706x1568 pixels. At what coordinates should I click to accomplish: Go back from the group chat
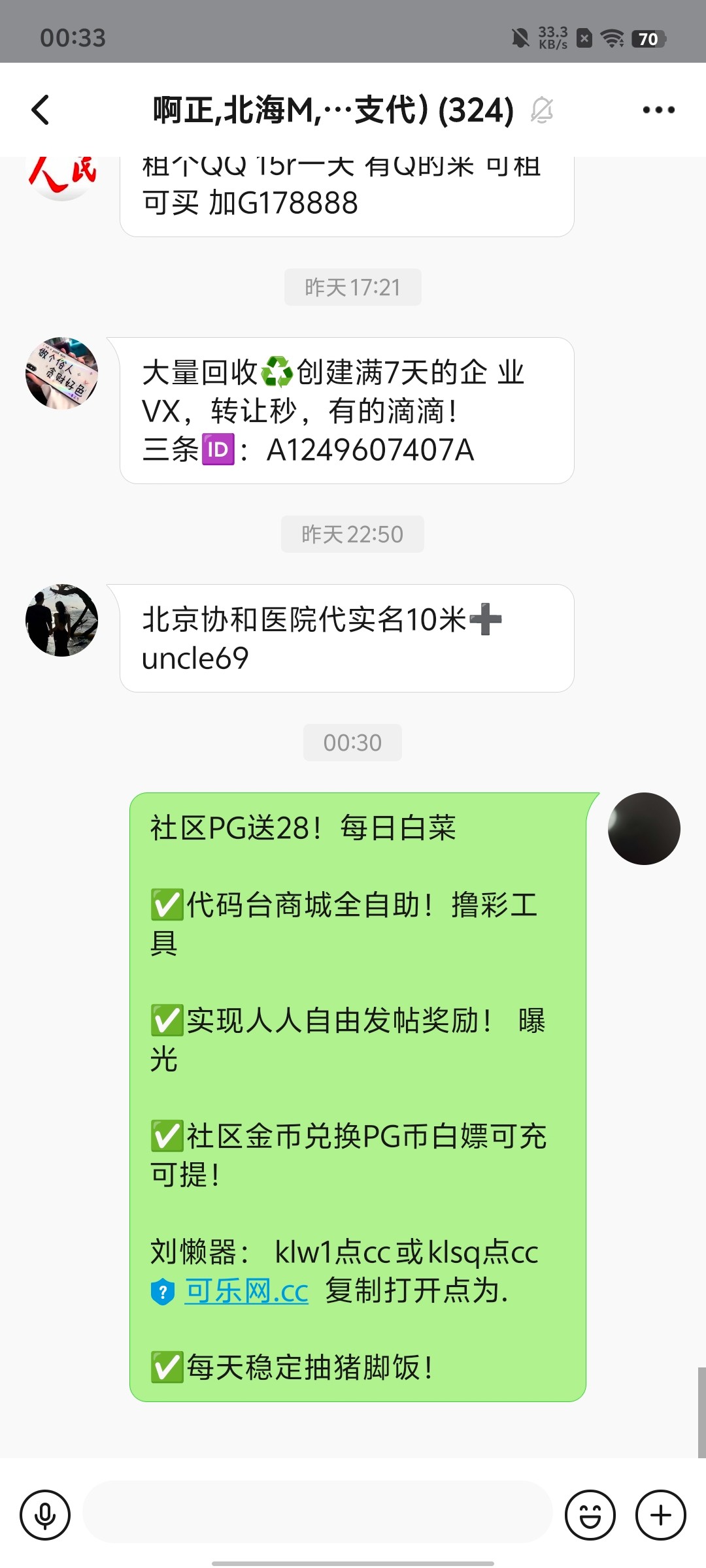tap(41, 110)
